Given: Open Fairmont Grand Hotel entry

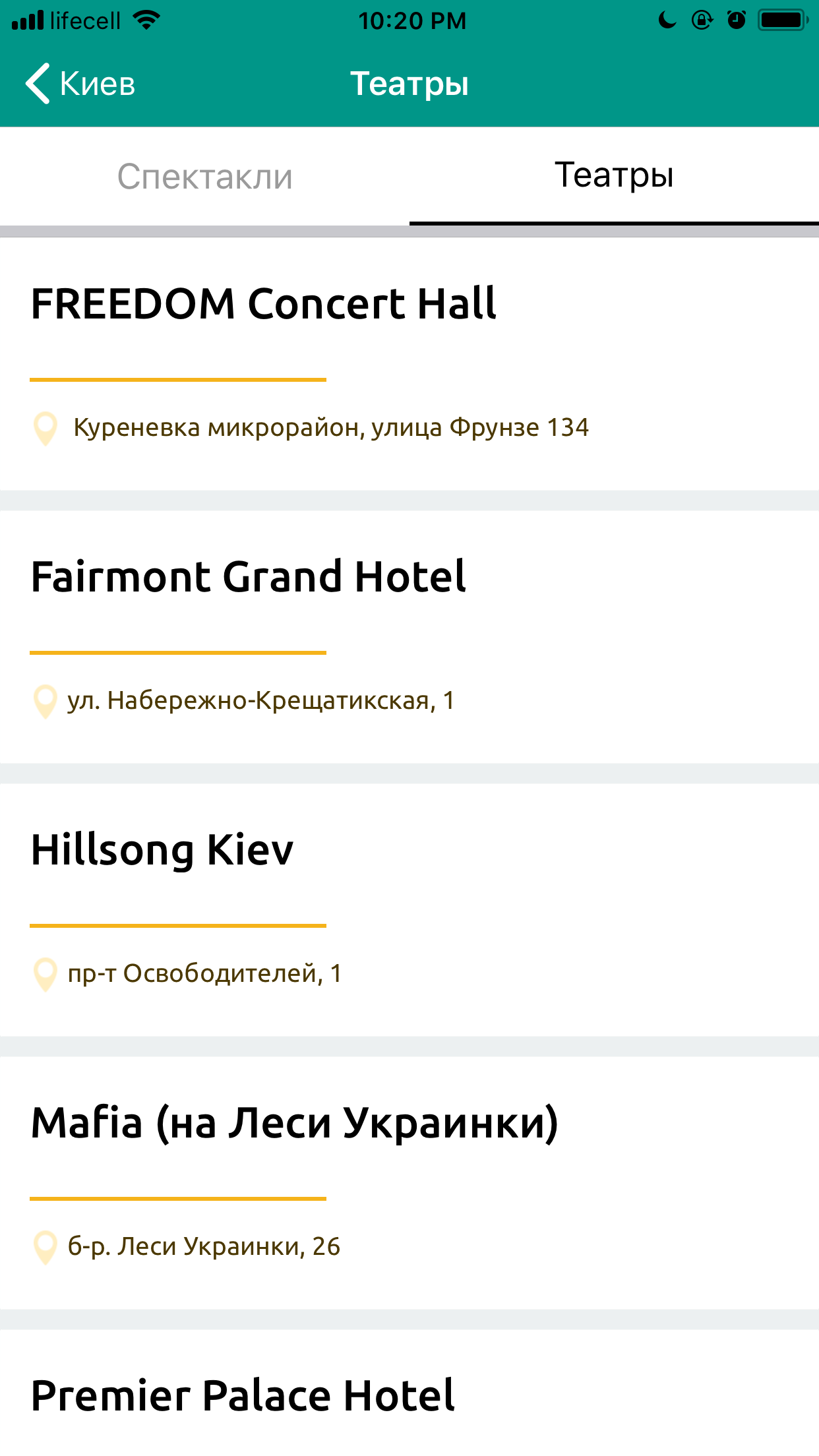Looking at the screenshot, I should point(409,637).
